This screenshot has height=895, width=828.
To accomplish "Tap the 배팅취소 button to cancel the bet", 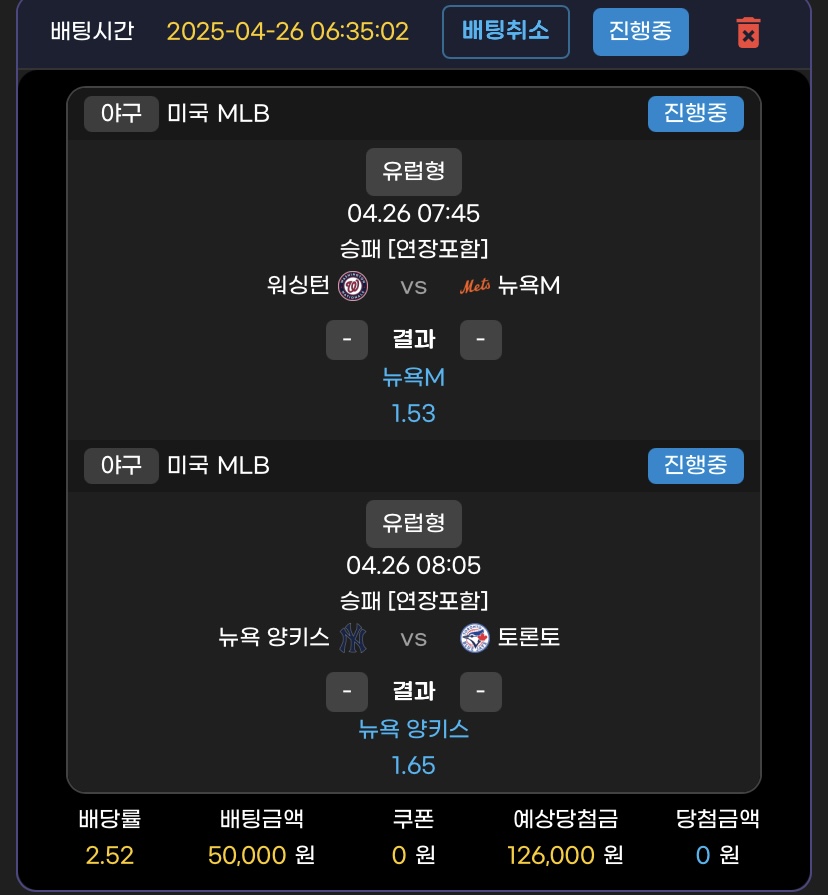I will point(506,31).
